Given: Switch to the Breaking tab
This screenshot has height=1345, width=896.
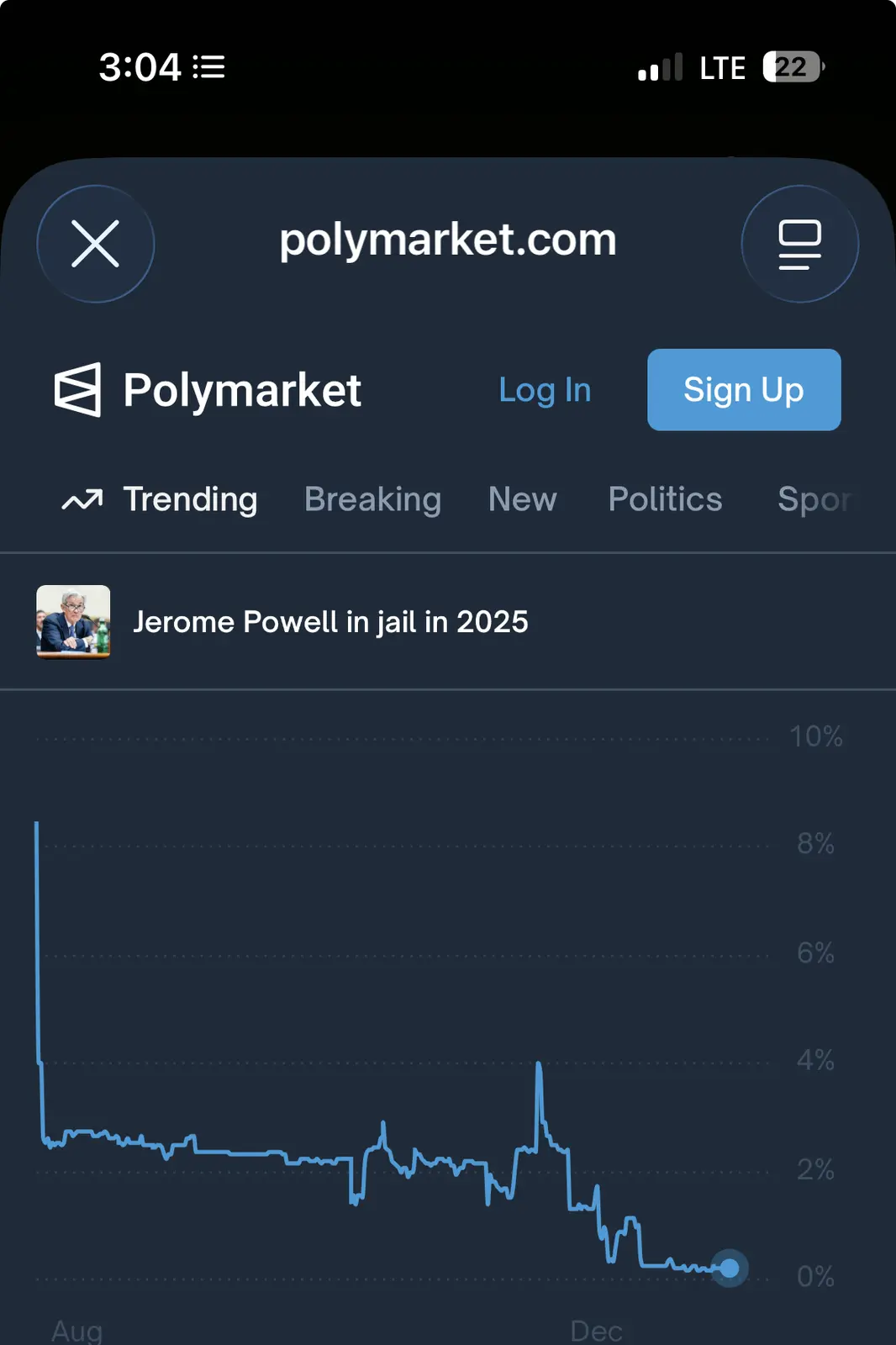Looking at the screenshot, I should point(372,499).
